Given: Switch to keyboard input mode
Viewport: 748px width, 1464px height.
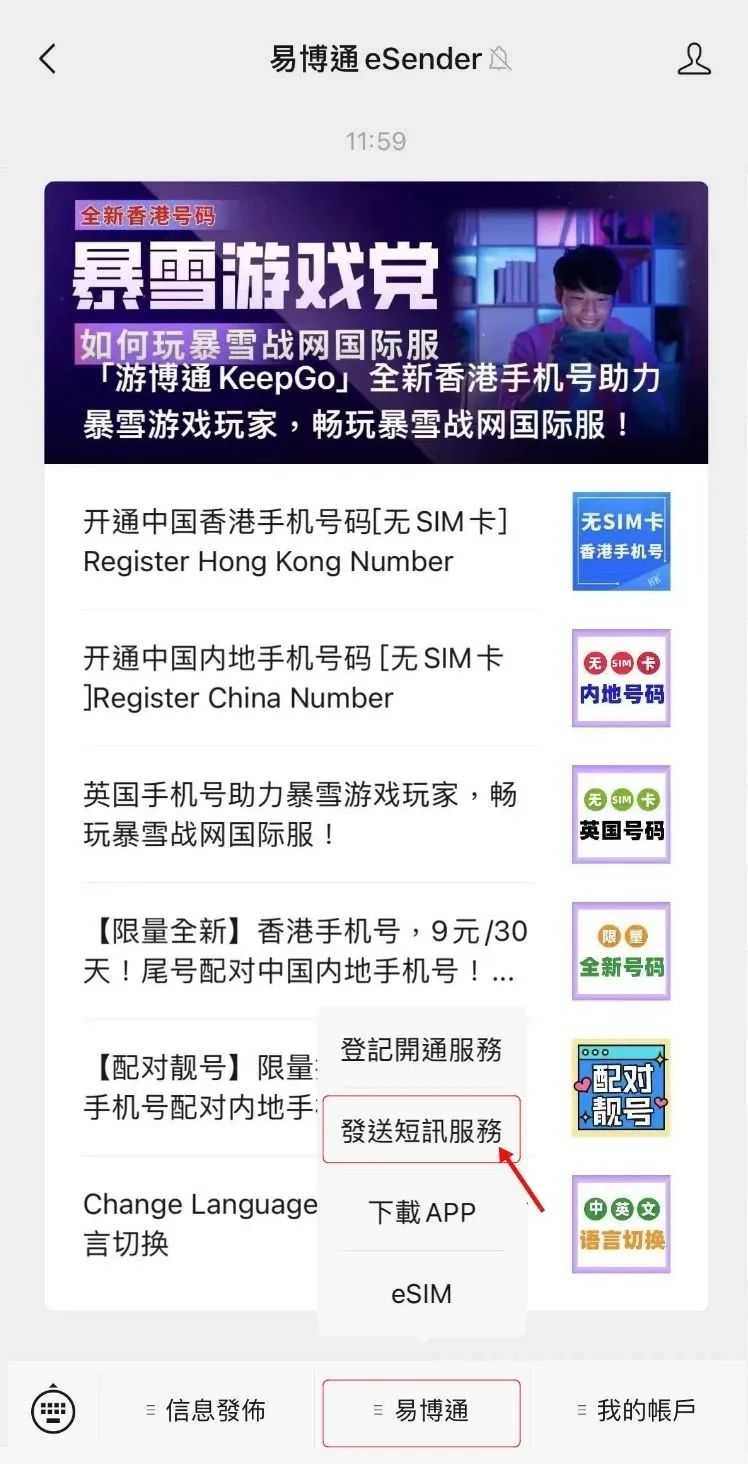Looking at the screenshot, I should click(53, 1410).
